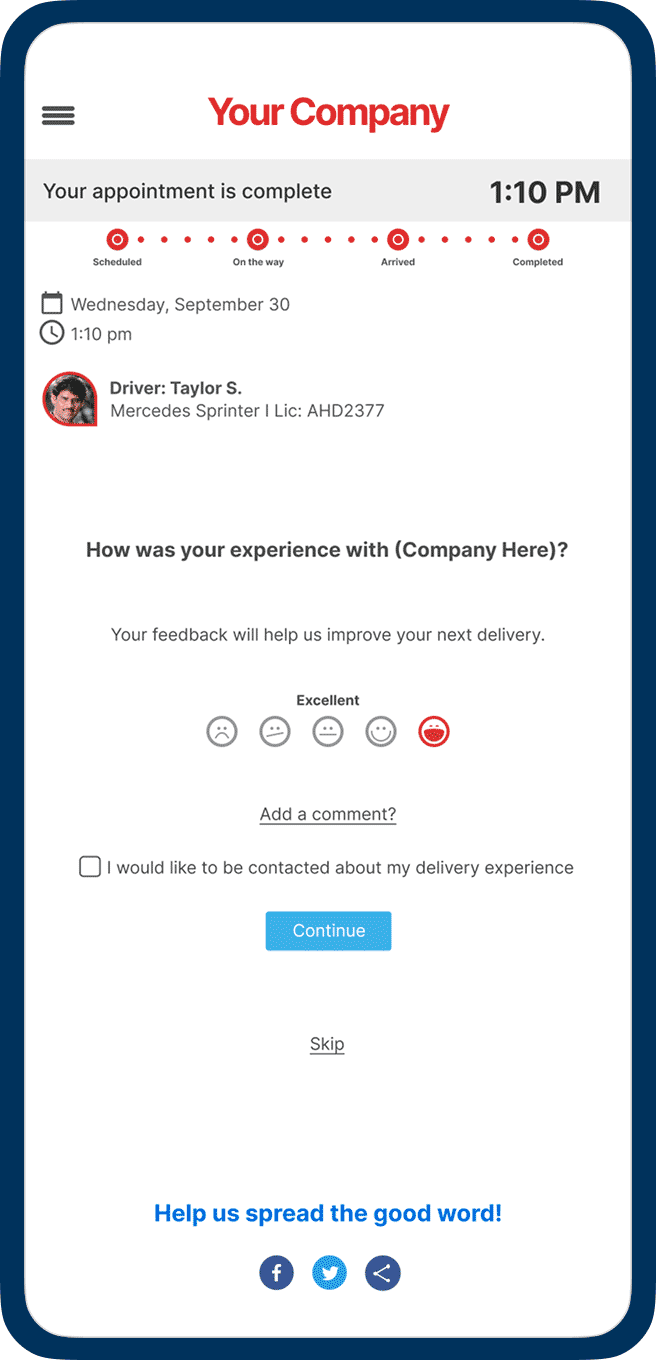This screenshot has height=1360, width=656.
Task: Select the Excellent face rating
Action: click(434, 732)
